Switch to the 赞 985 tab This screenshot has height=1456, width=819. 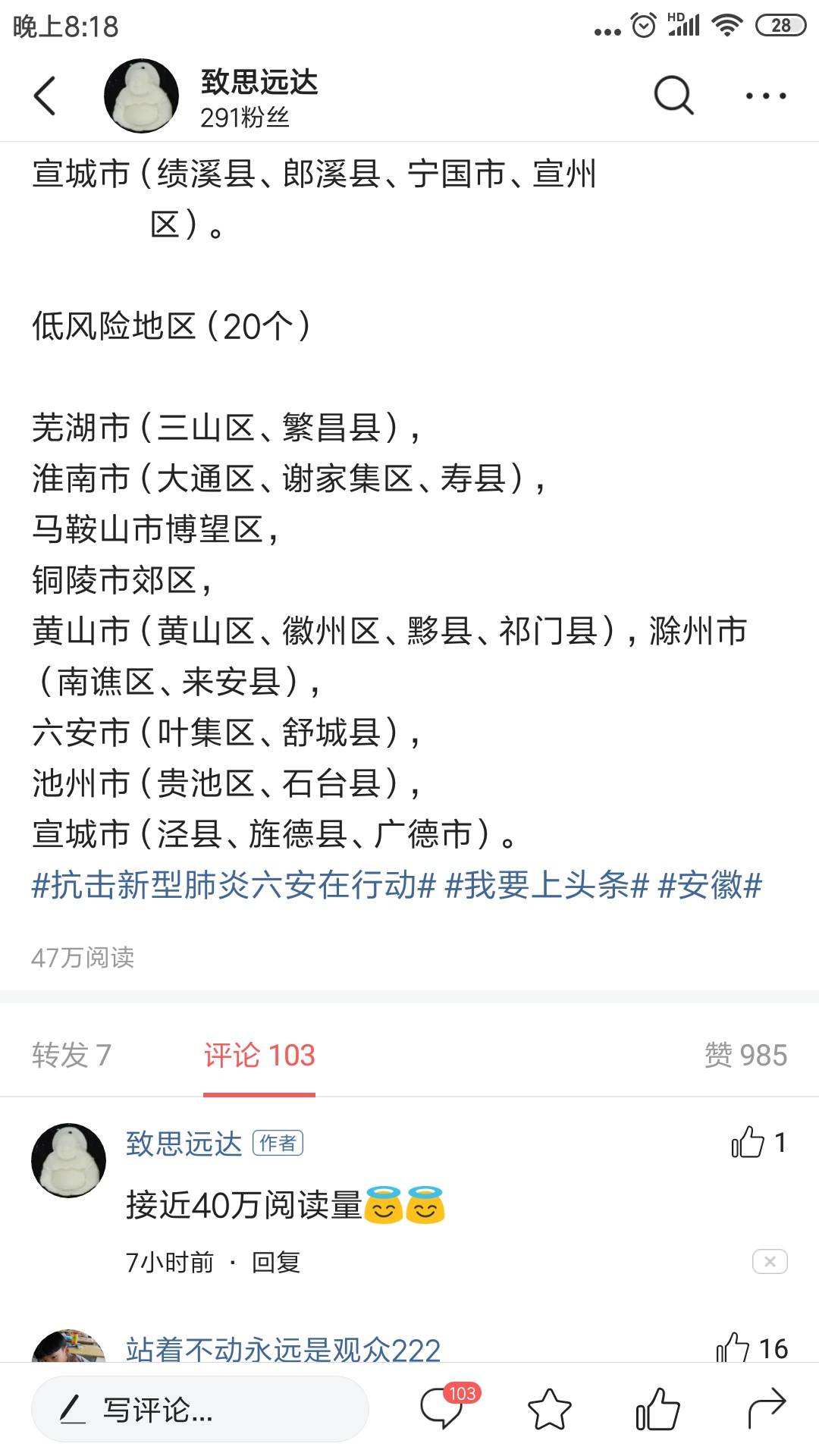[x=745, y=1055]
